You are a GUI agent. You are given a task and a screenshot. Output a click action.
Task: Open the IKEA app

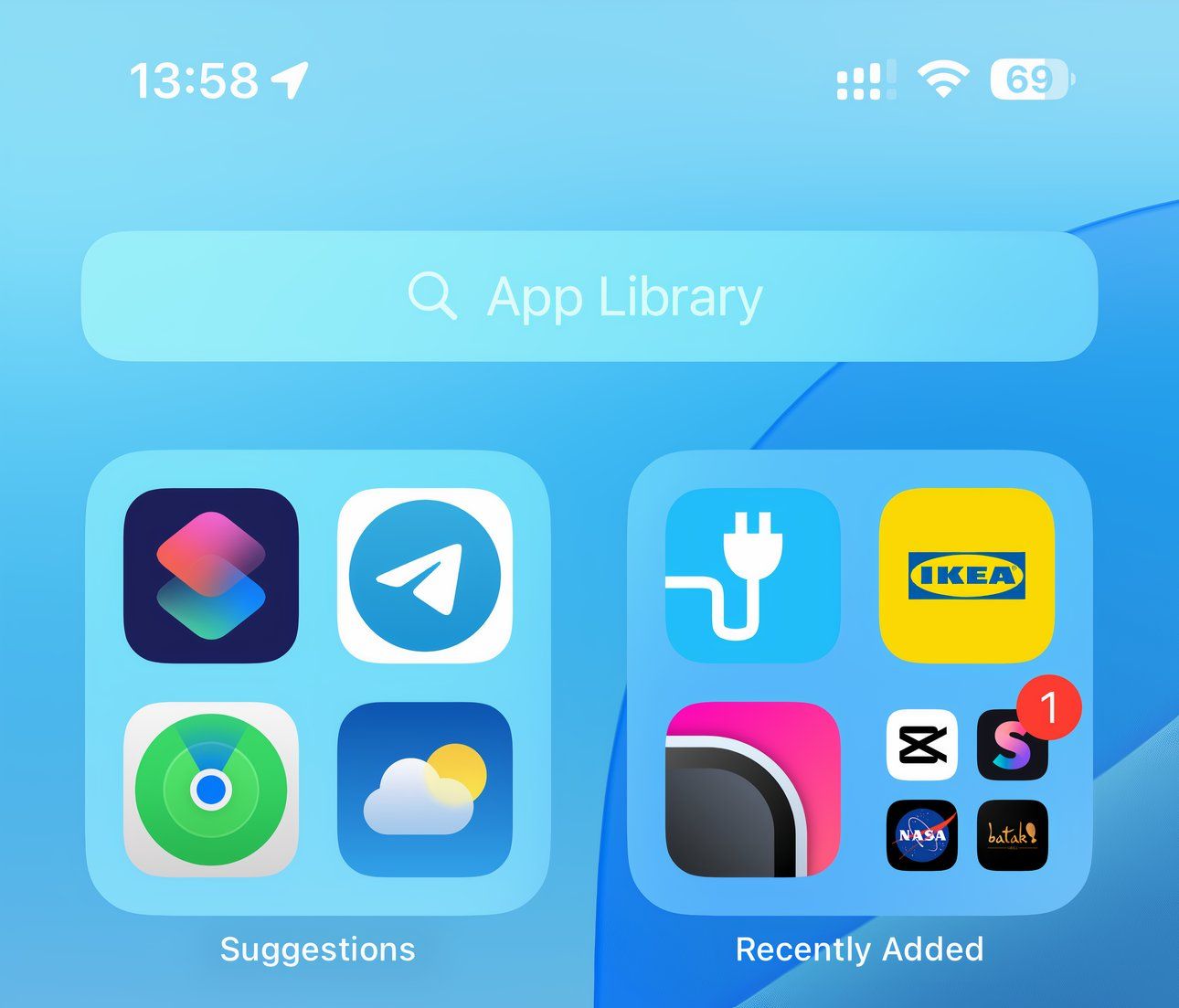coord(966,575)
